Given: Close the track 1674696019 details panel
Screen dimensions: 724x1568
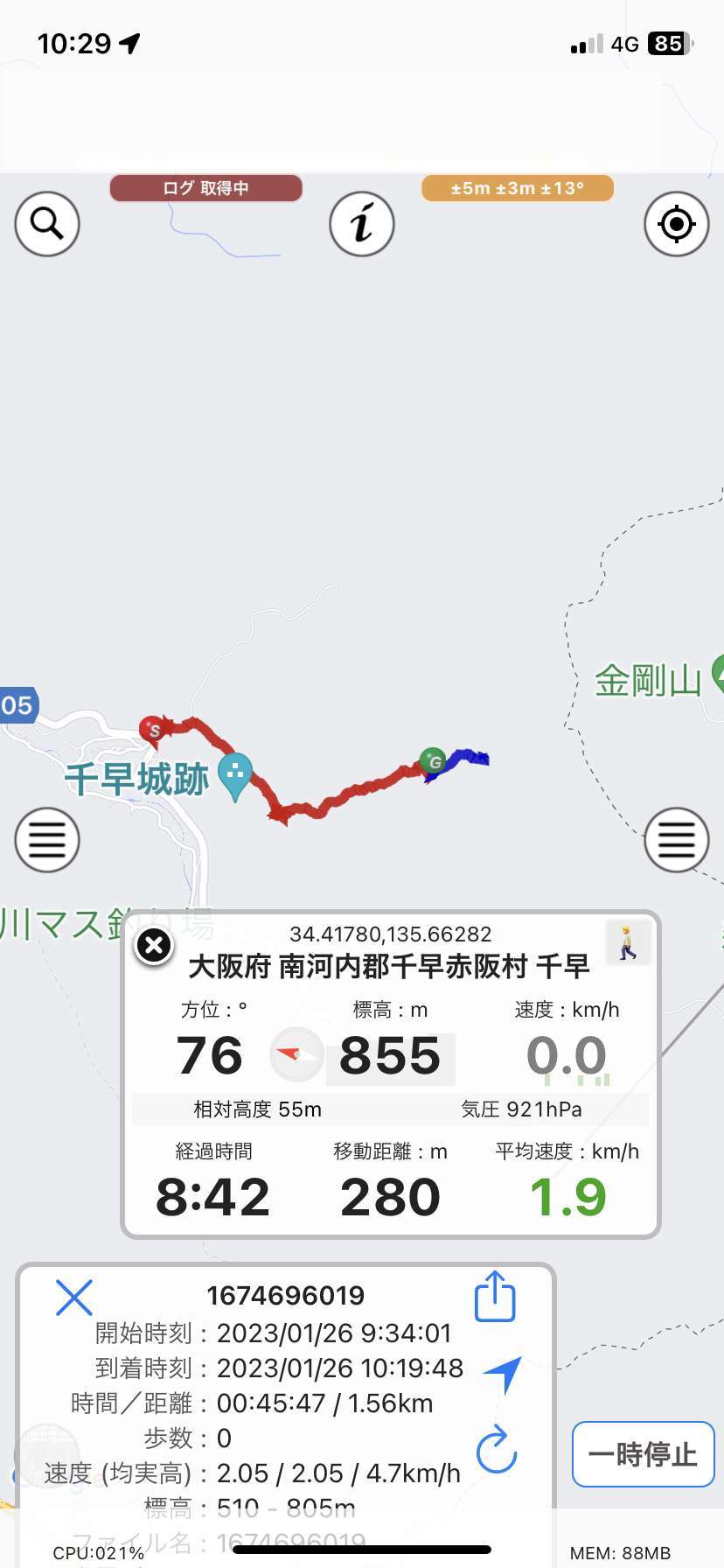Looking at the screenshot, I should coord(74,1297).
